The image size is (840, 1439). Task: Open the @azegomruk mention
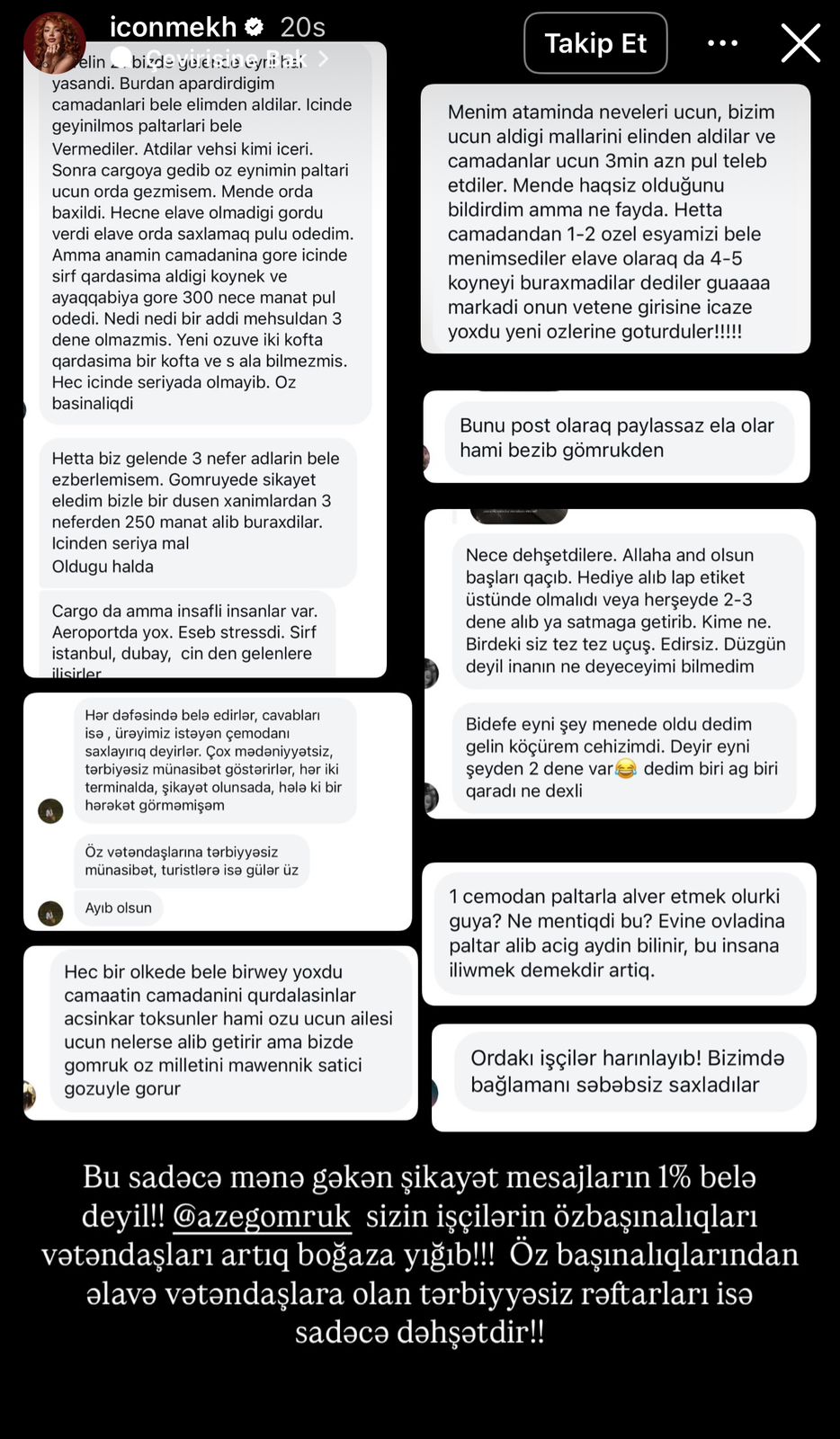click(x=261, y=1216)
